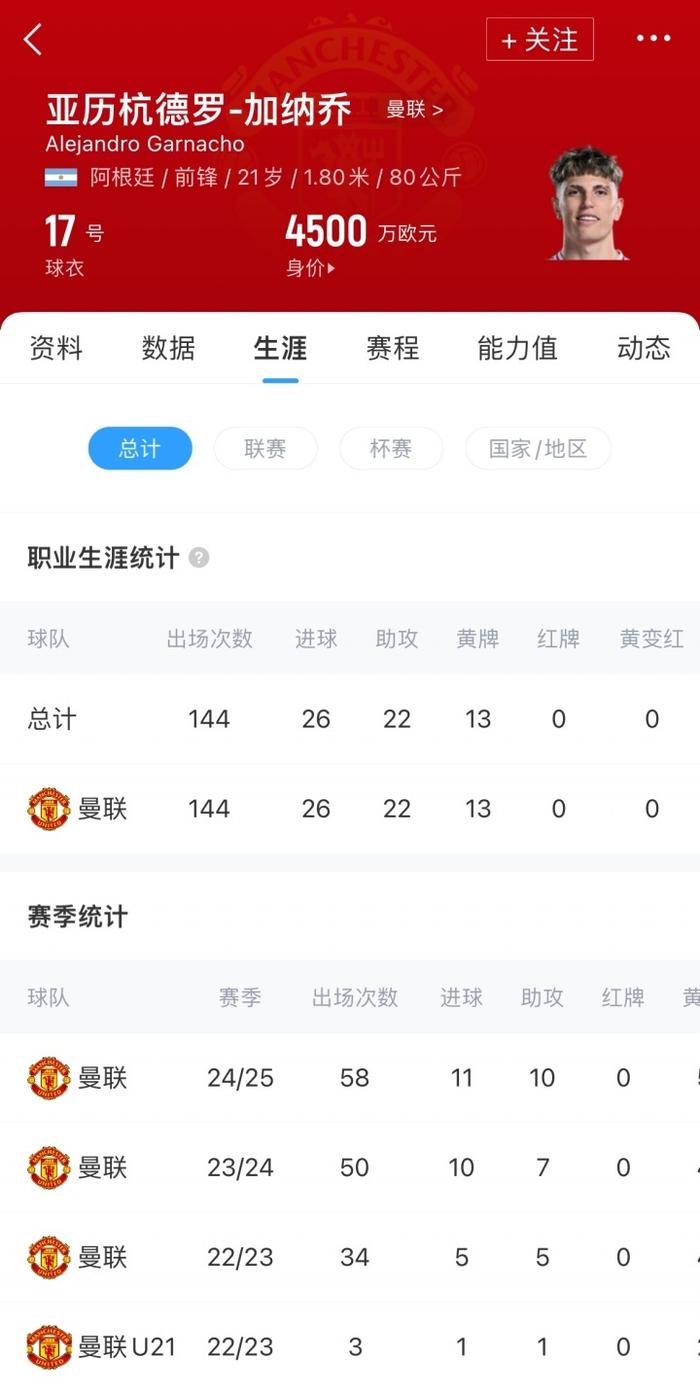Go back using the top-left arrow
The height and width of the screenshot is (1387, 700).
click(33, 40)
